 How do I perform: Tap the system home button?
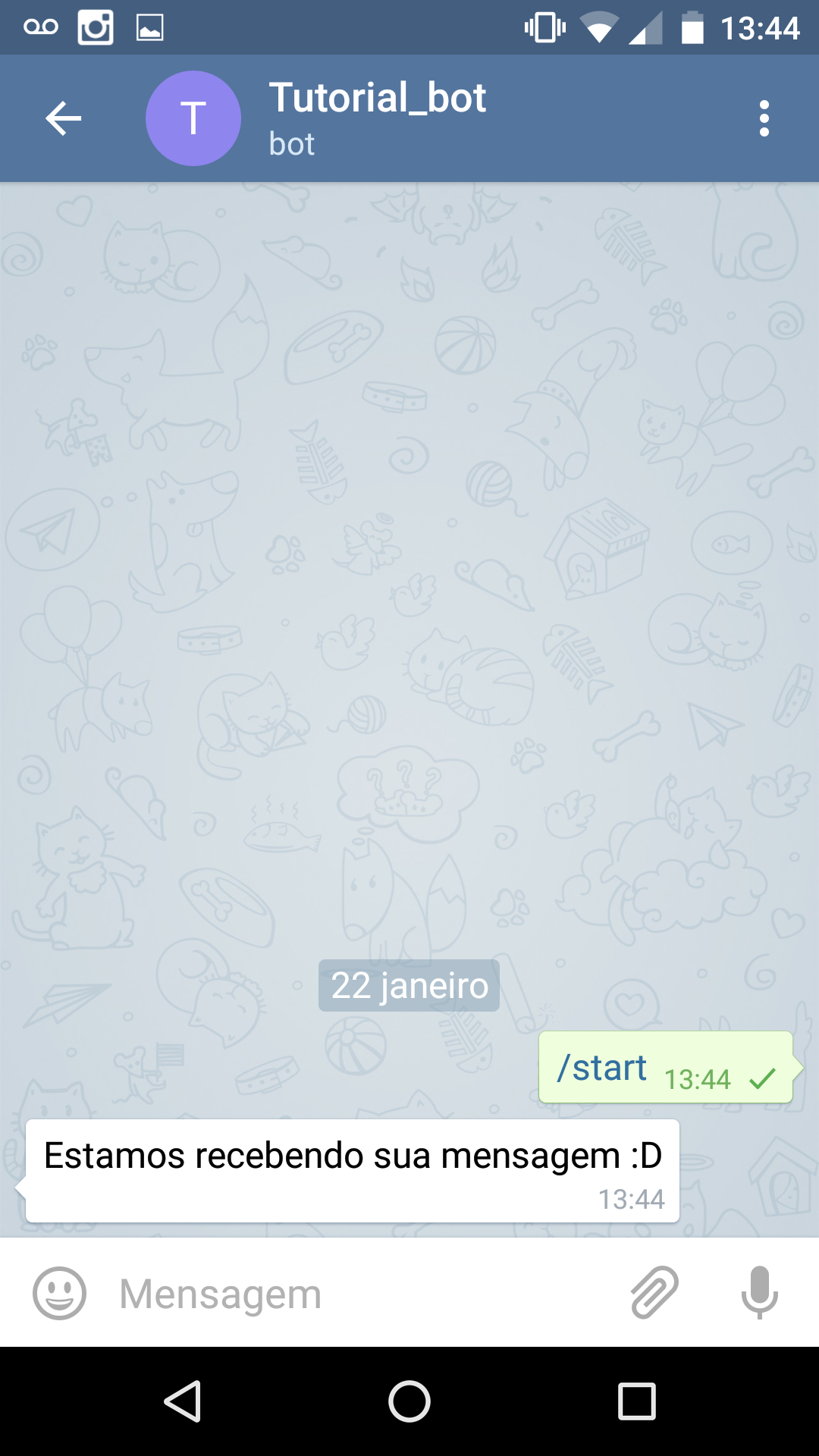point(409,1401)
